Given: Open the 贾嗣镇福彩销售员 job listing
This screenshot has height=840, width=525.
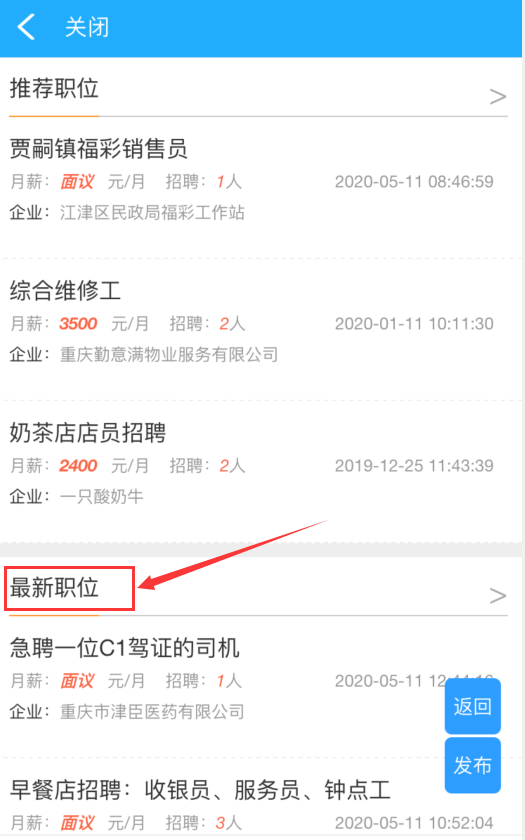Looking at the screenshot, I should pyautogui.click(x=259, y=187).
